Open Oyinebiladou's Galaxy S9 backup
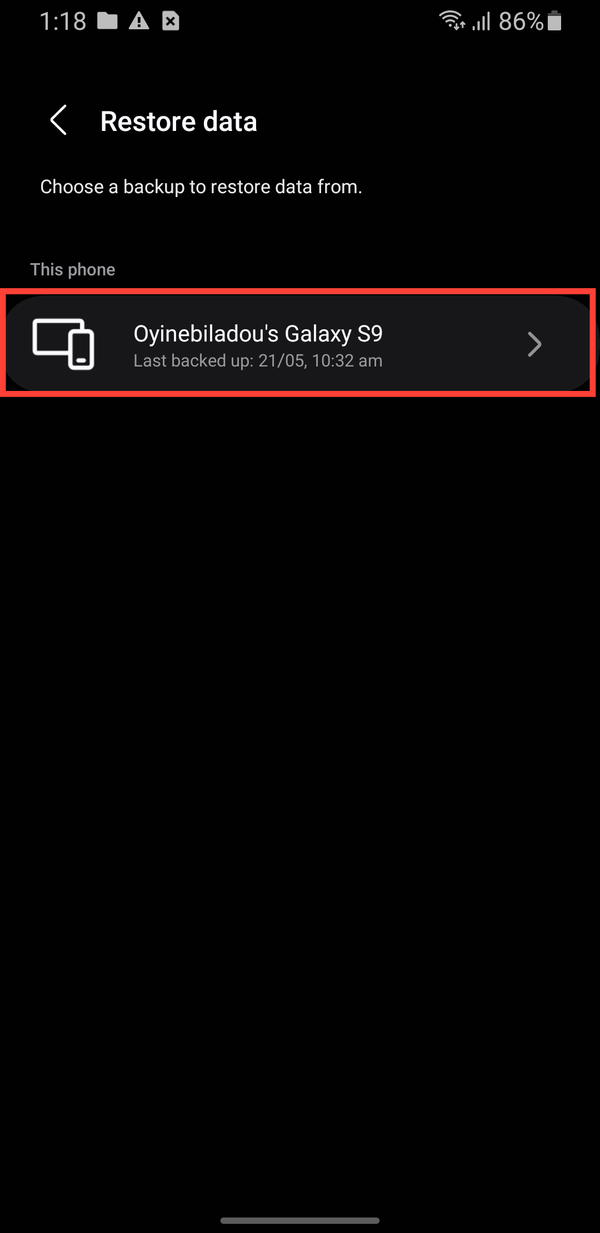The width and height of the screenshot is (600, 1233). click(298, 344)
